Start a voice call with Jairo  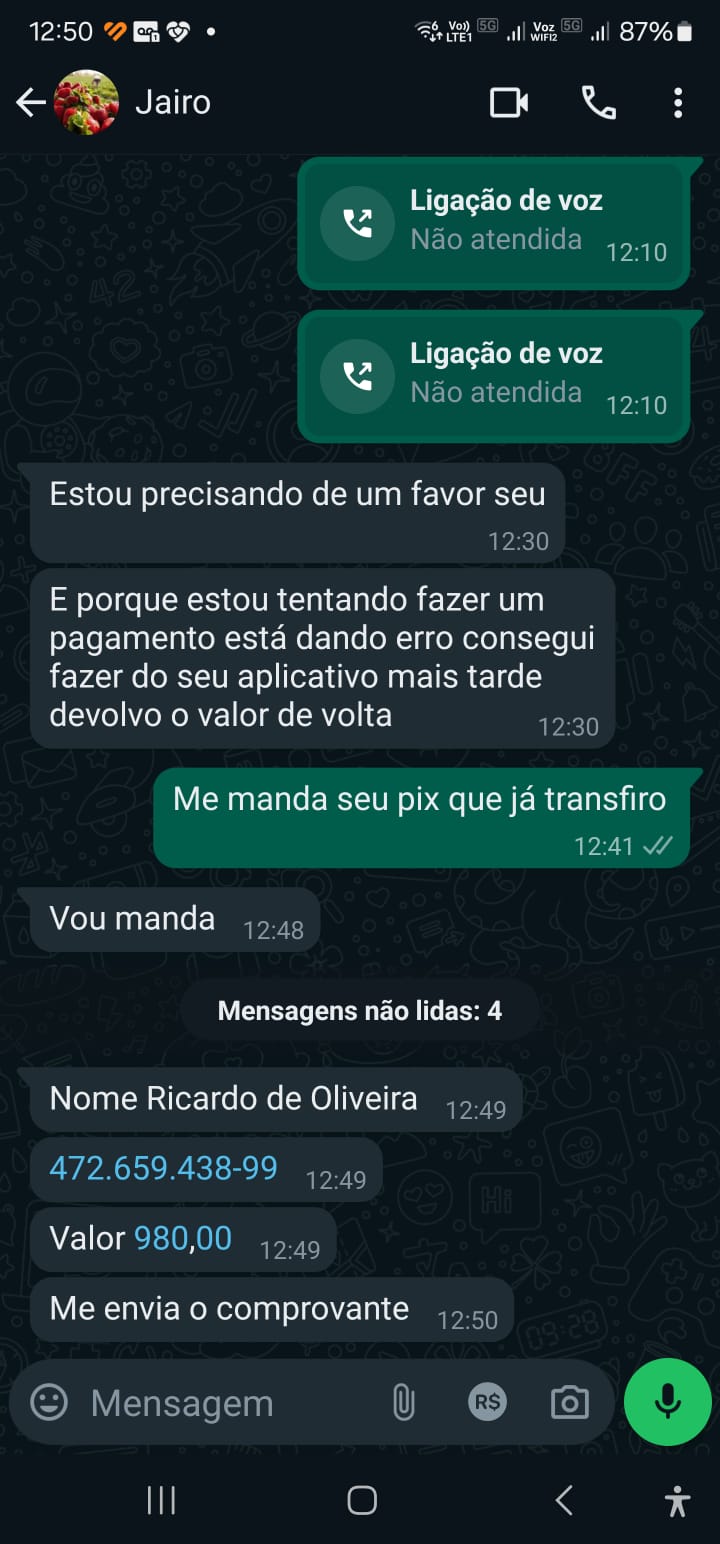(x=598, y=102)
